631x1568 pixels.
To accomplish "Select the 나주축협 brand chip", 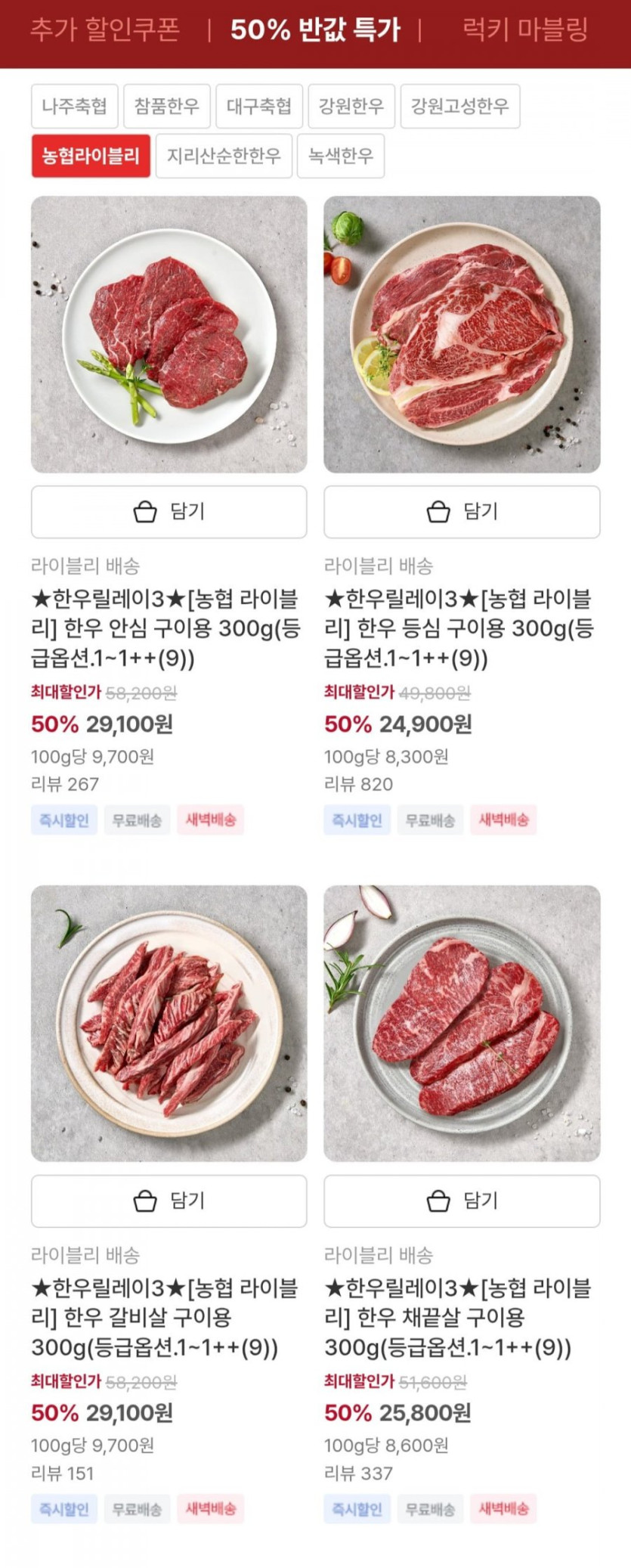I will (x=74, y=106).
